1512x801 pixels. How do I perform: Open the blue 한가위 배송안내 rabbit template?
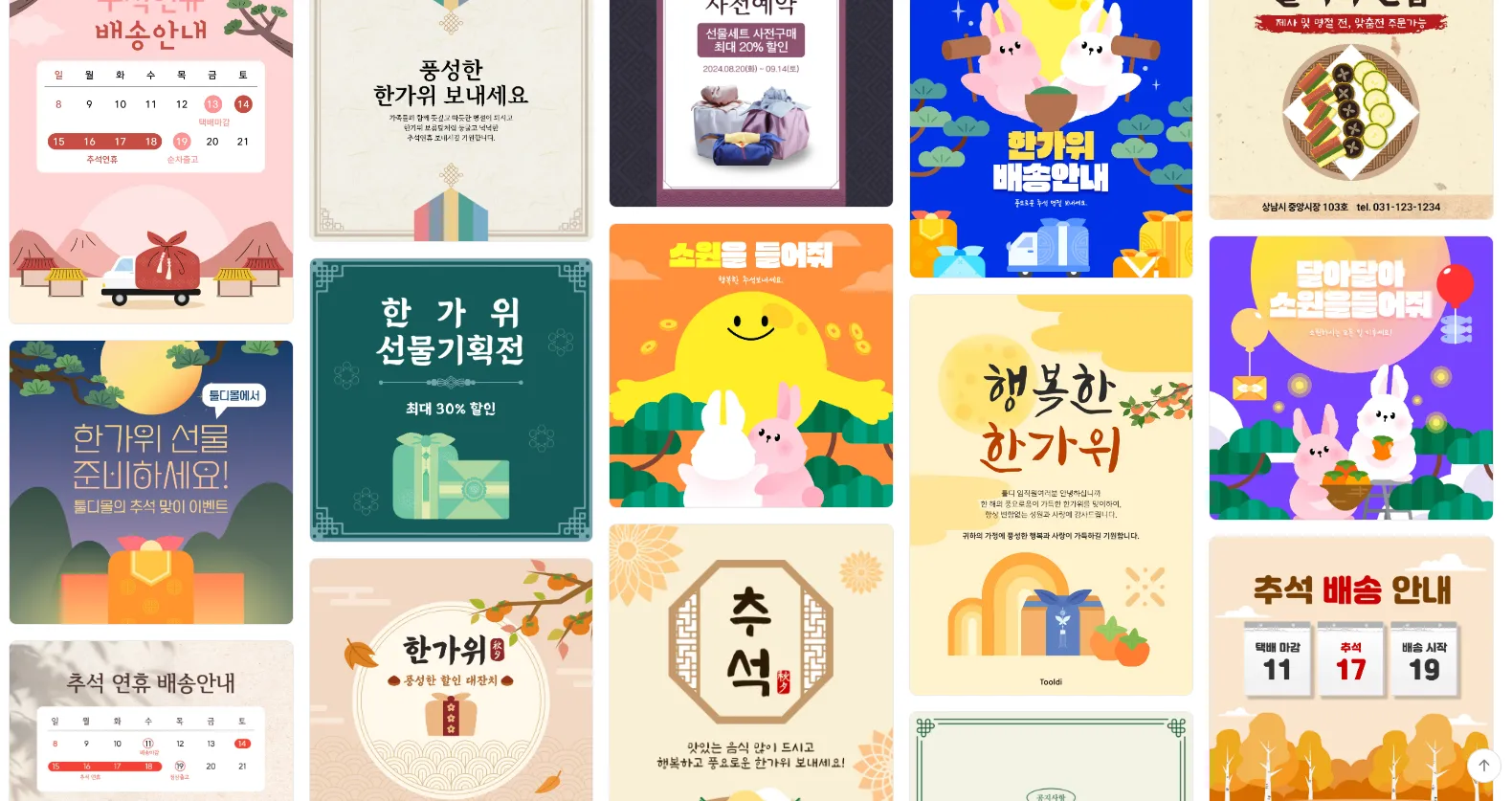[x=1051, y=139]
